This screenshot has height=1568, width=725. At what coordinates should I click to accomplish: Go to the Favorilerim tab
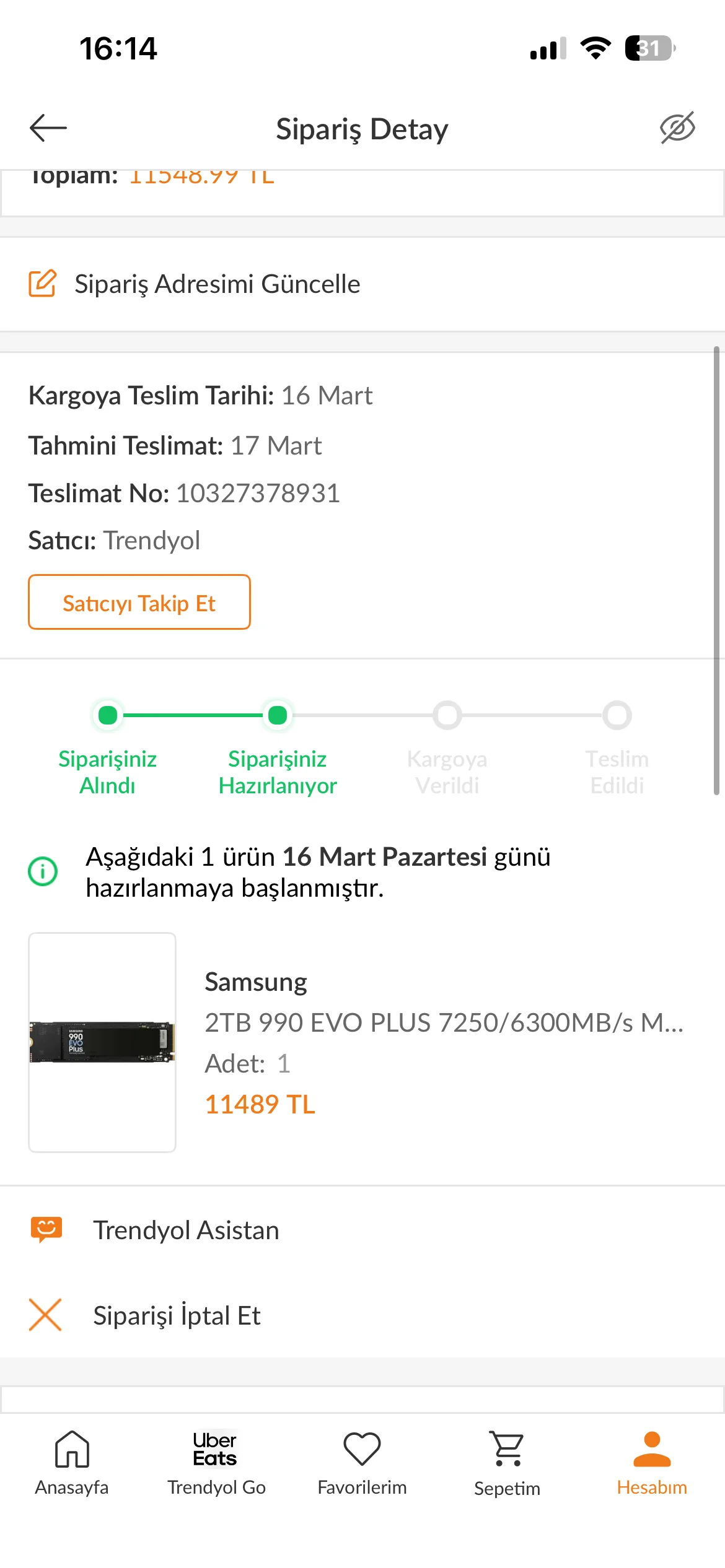362,1461
